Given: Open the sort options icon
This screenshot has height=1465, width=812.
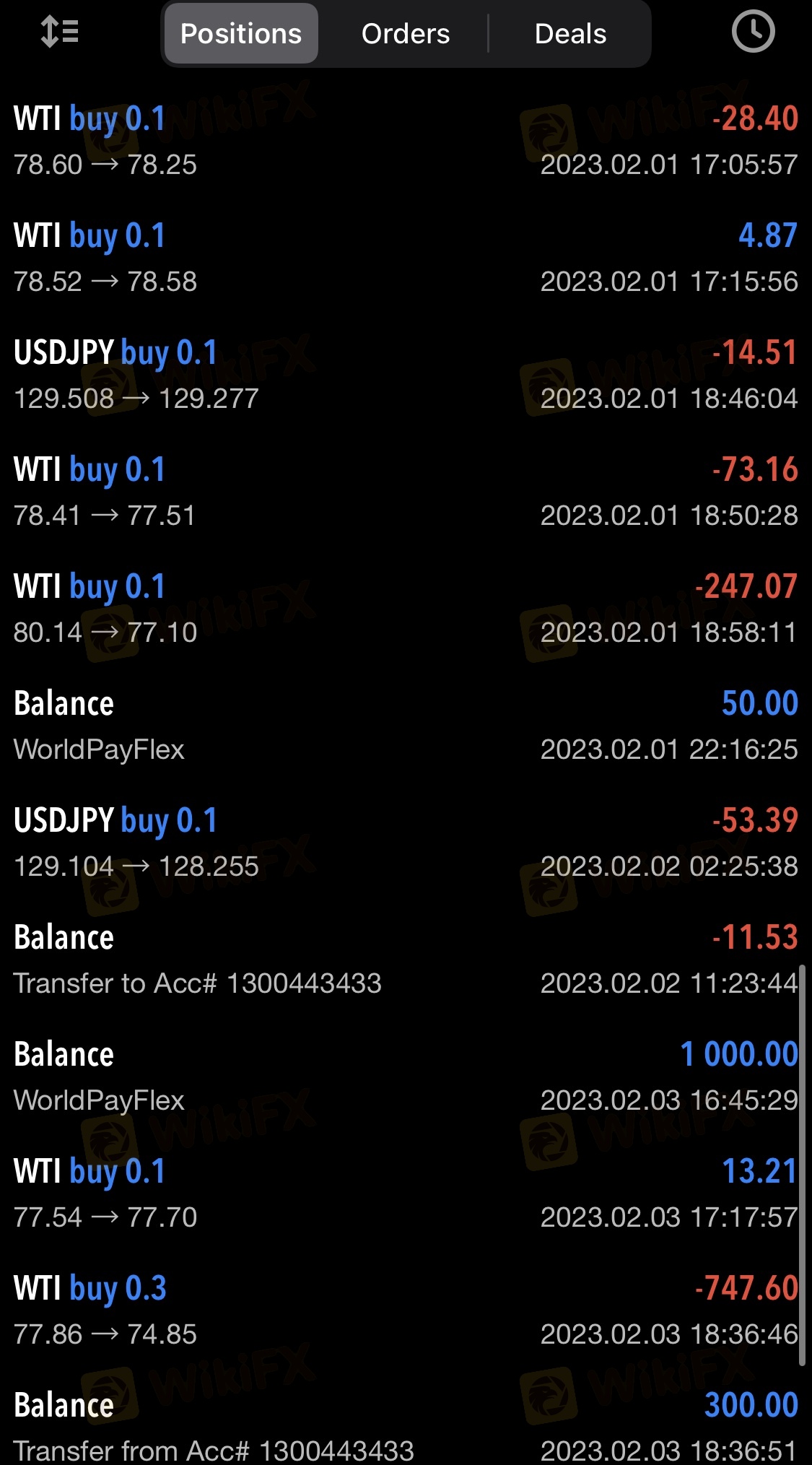Looking at the screenshot, I should click(60, 32).
